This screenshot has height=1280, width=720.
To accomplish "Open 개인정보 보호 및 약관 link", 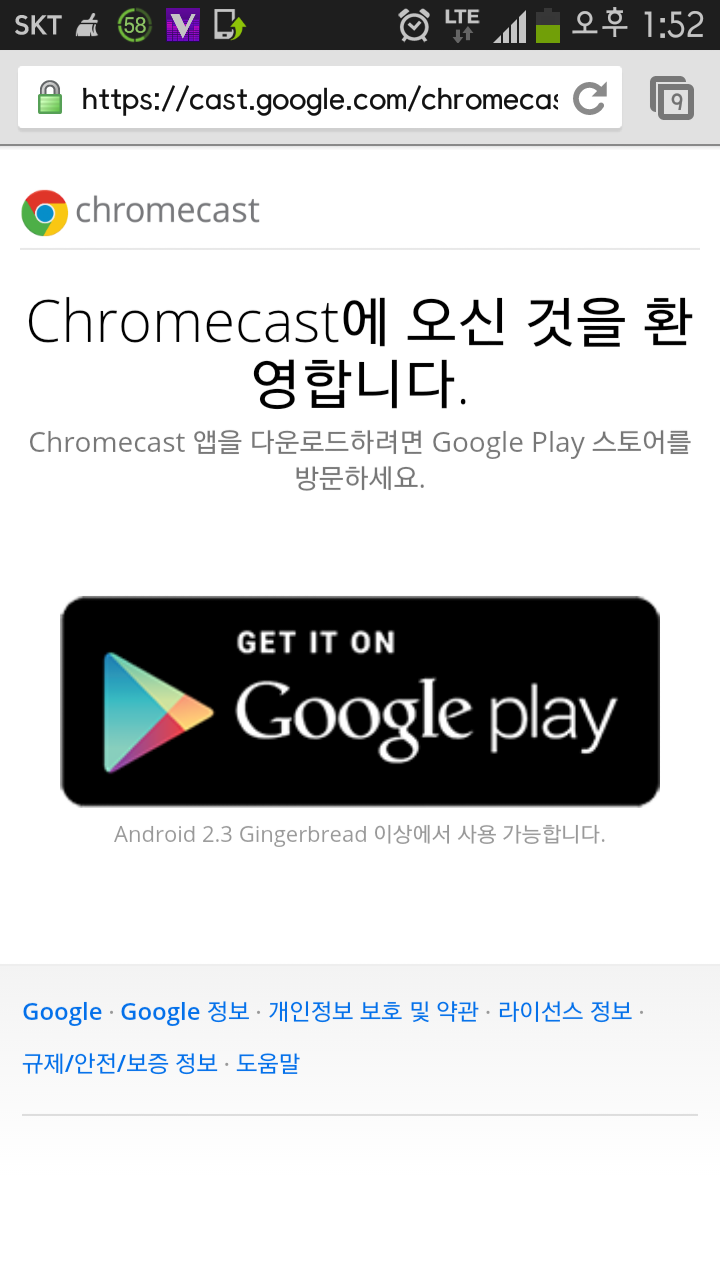I will [373, 1011].
